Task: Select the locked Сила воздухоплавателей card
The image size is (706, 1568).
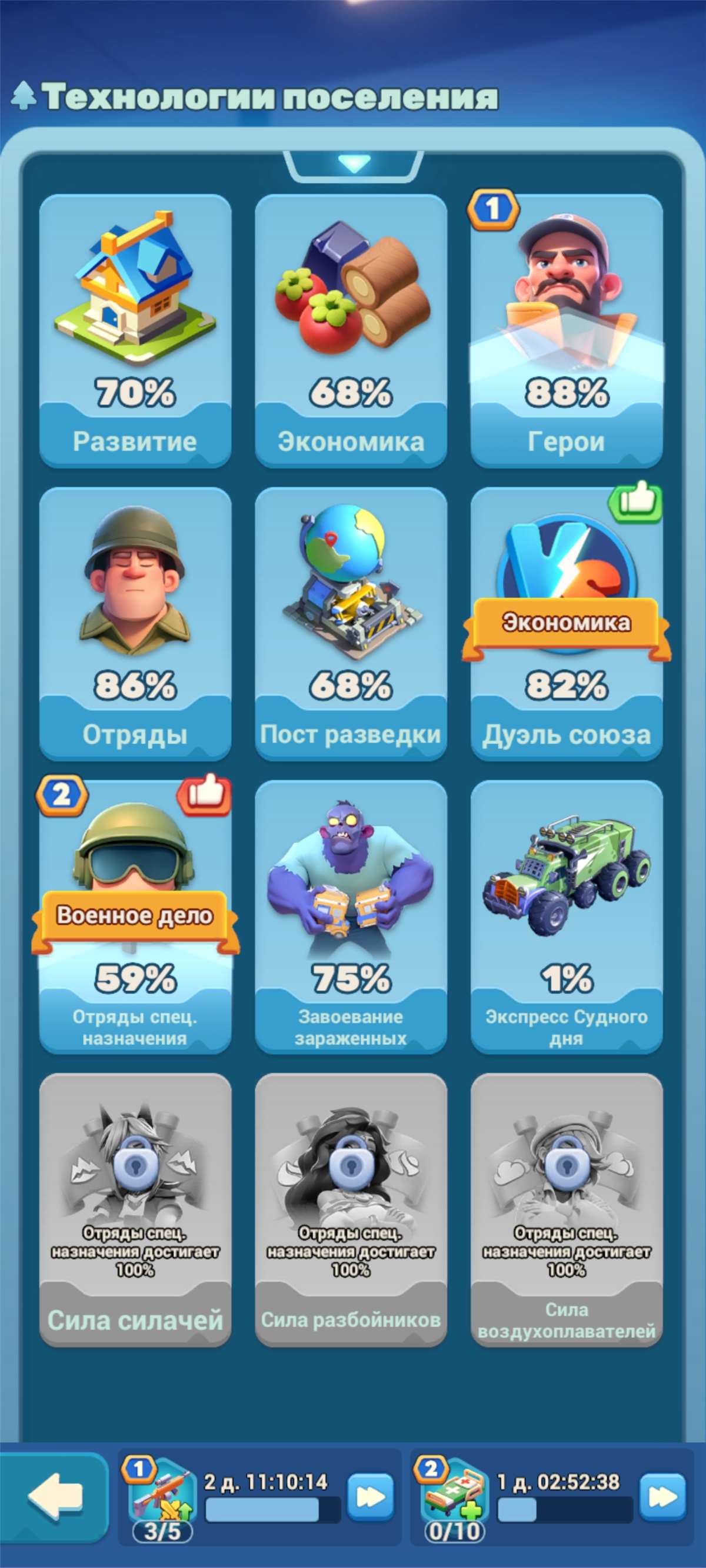Action: pos(567,1210)
